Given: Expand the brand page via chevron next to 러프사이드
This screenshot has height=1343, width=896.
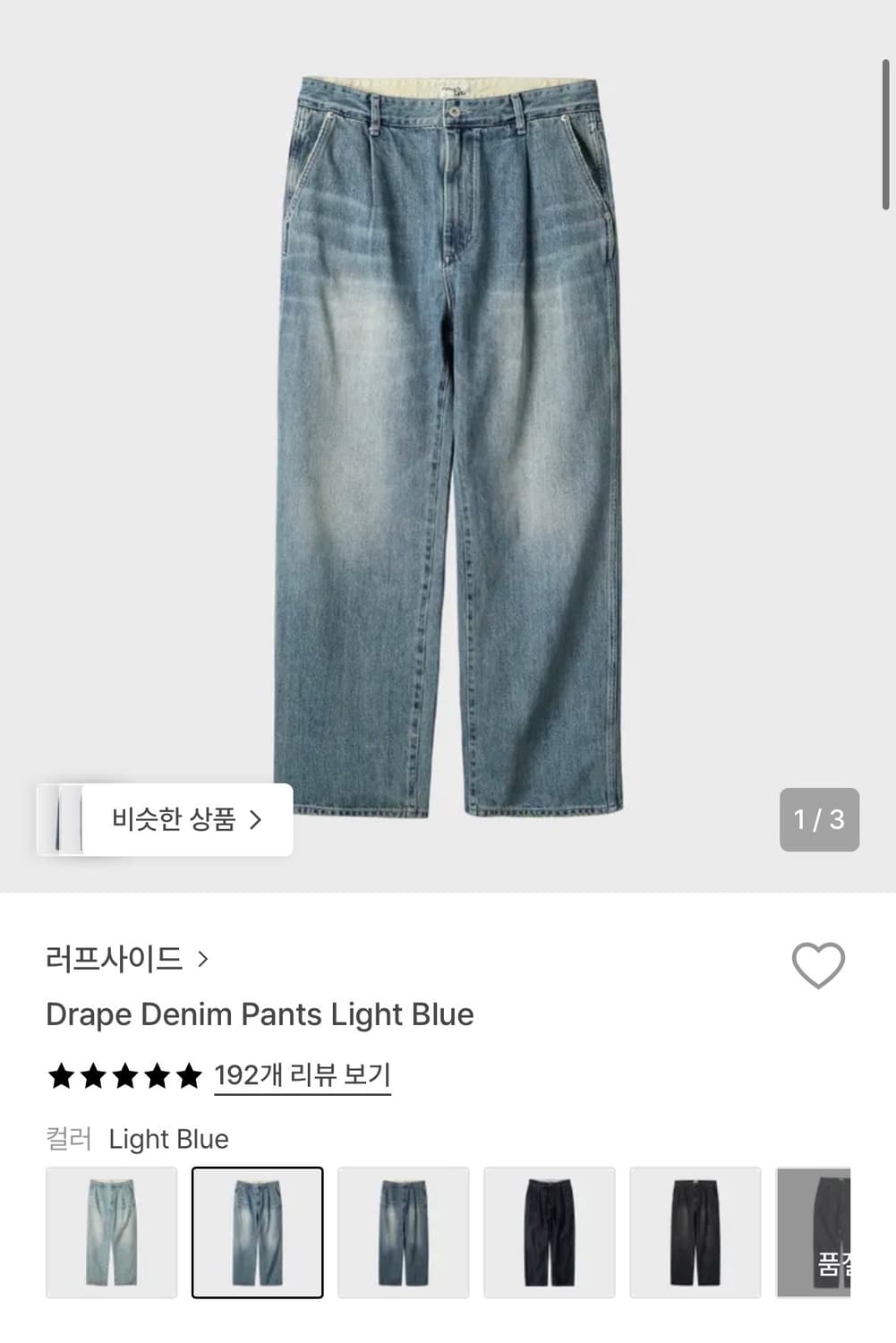Looking at the screenshot, I should click(x=203, y=958).
